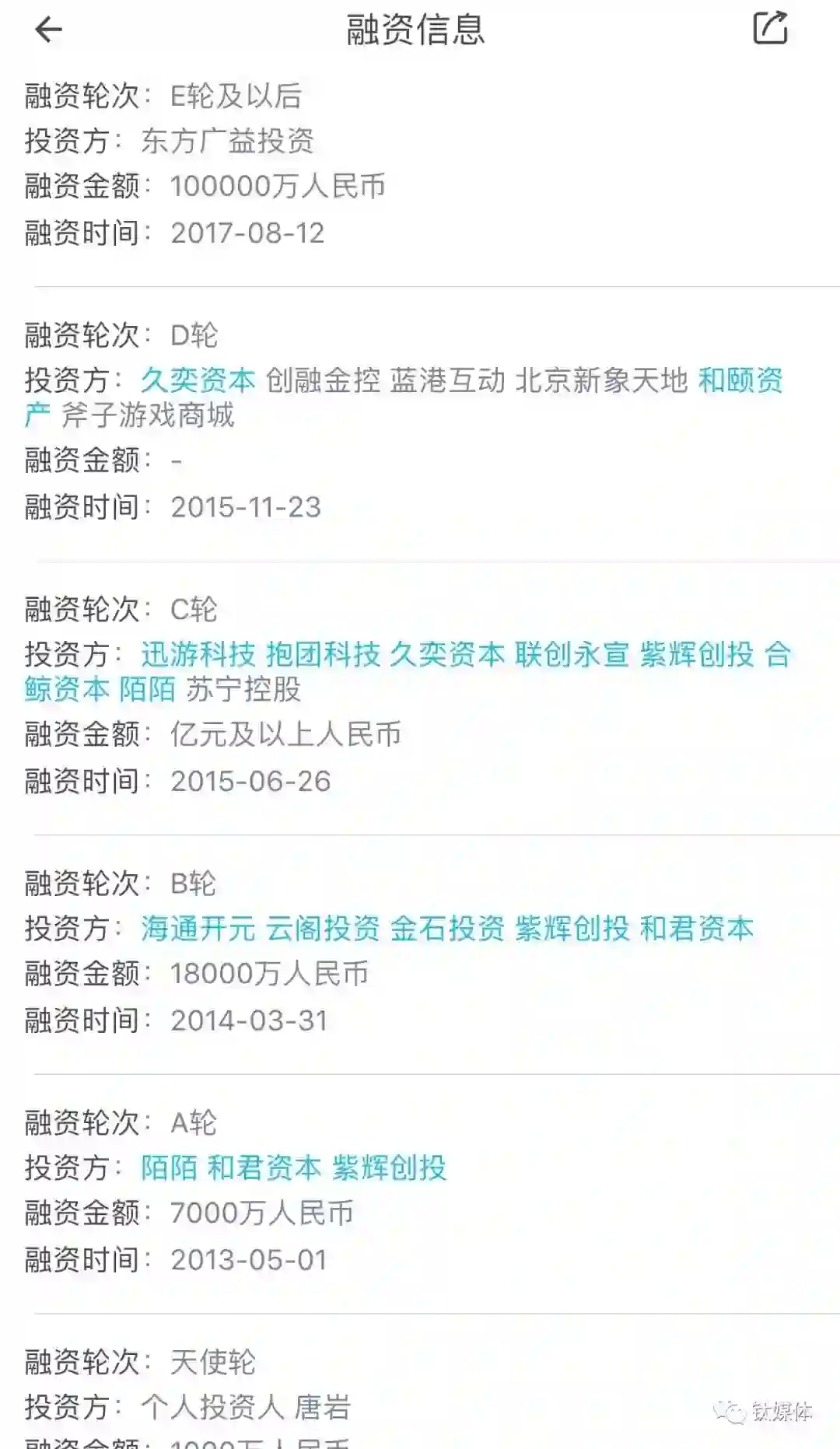The image size is (840, 1449).
Task: Tap 久奕资本 under the C轮 round
Action: point(447,654)
